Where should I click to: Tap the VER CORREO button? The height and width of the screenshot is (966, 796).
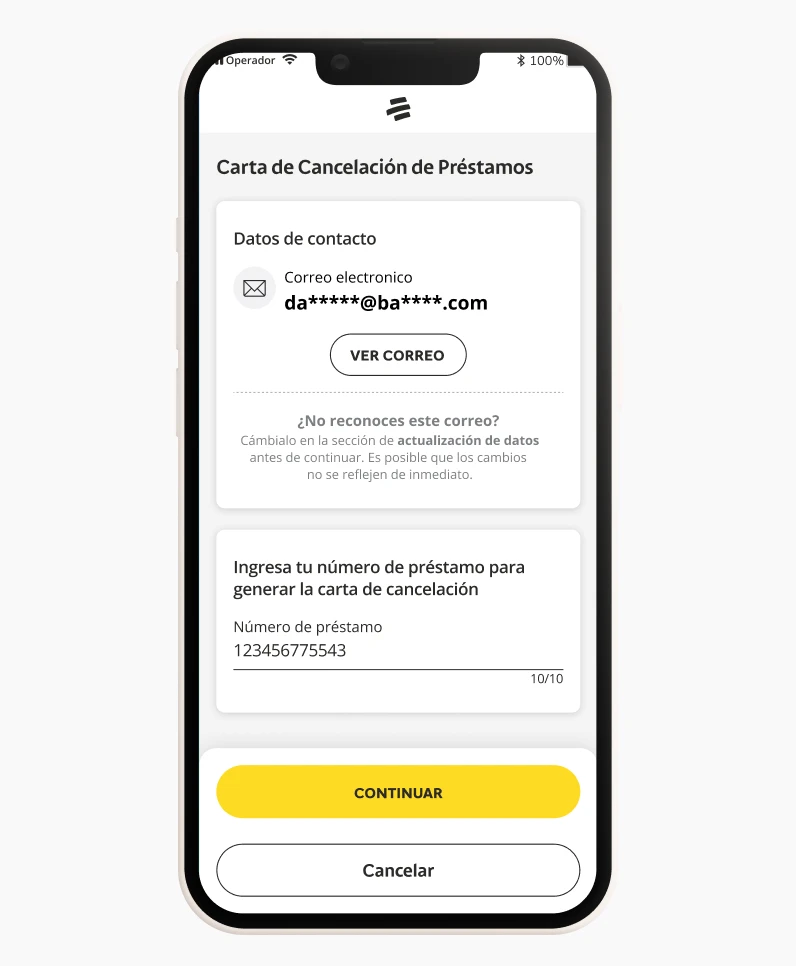click(x=398, y=355)
